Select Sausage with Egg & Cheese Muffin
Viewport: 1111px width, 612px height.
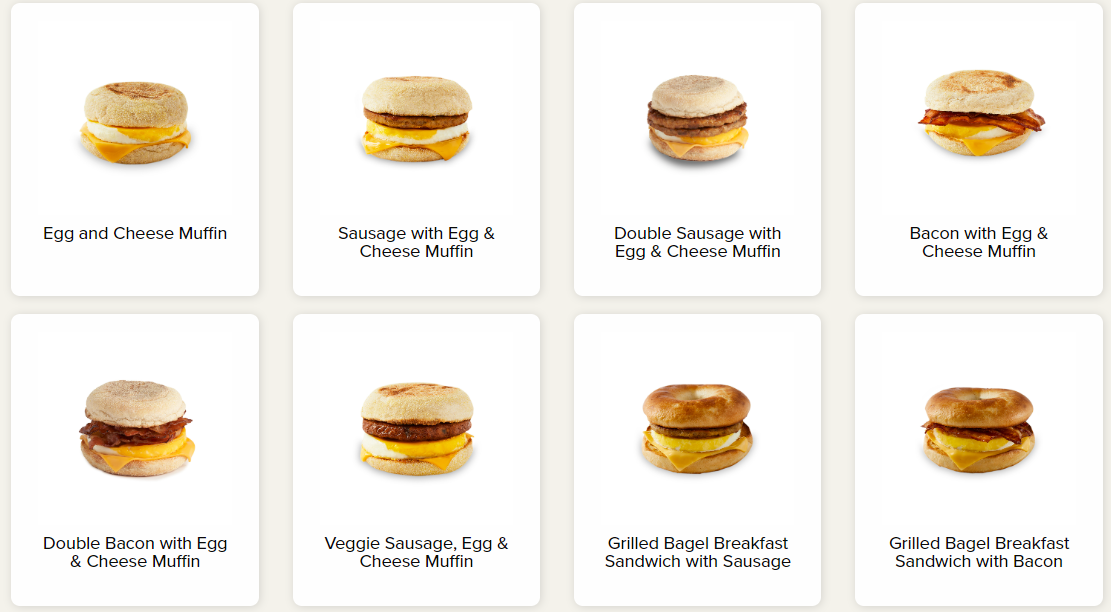click(416, 150)
